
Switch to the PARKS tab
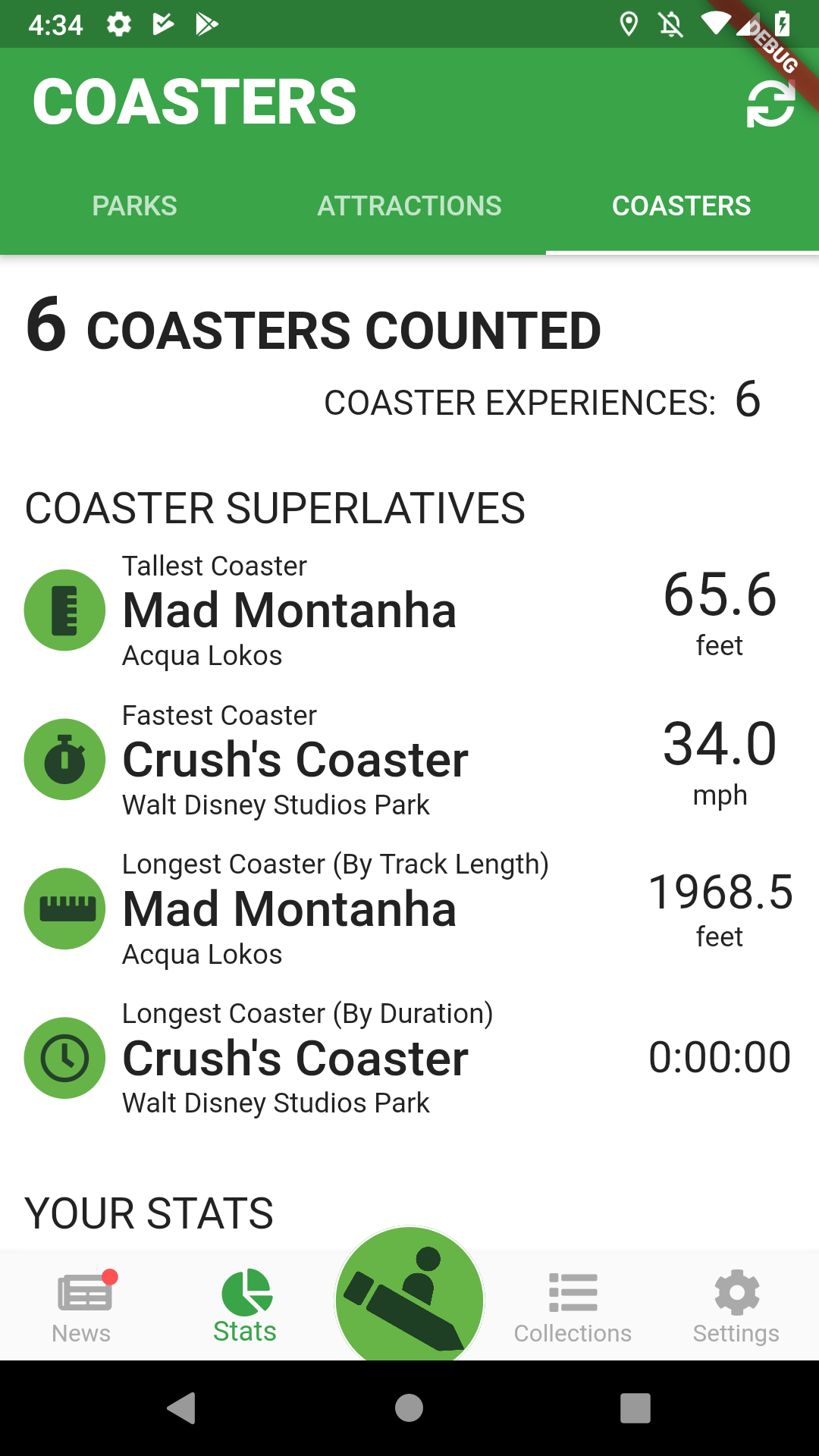(135, 206)
